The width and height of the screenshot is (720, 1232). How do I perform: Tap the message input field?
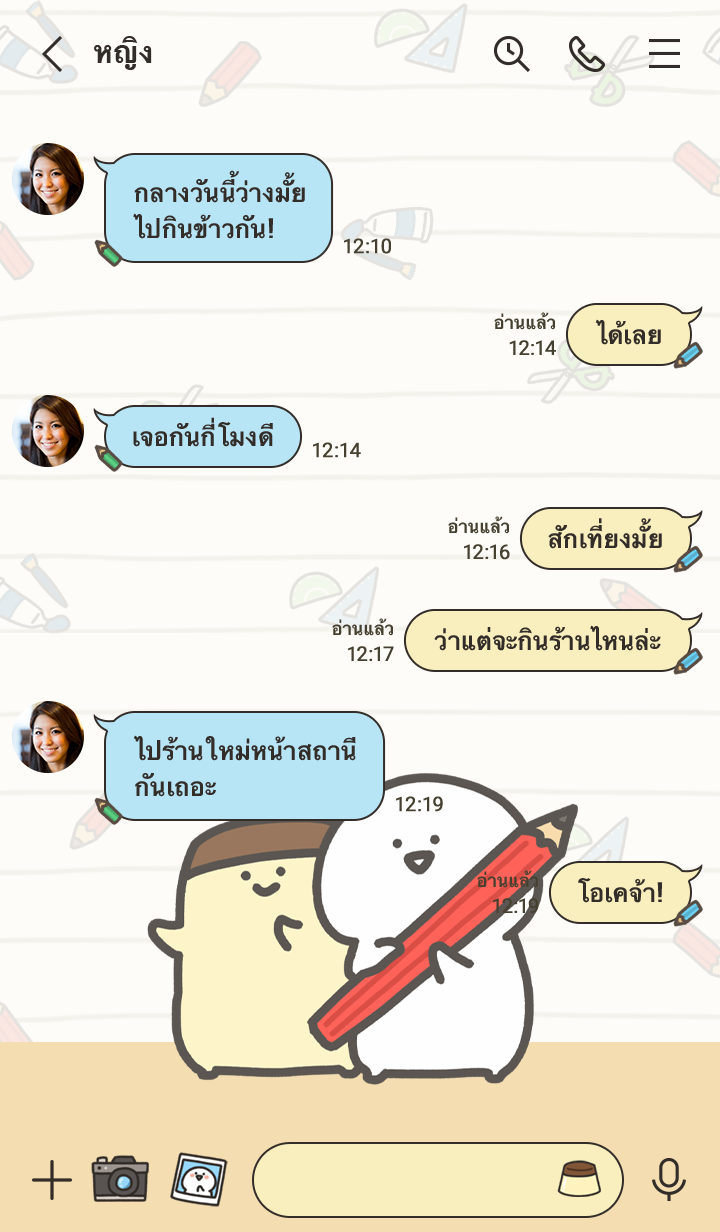pos(400,1180)
